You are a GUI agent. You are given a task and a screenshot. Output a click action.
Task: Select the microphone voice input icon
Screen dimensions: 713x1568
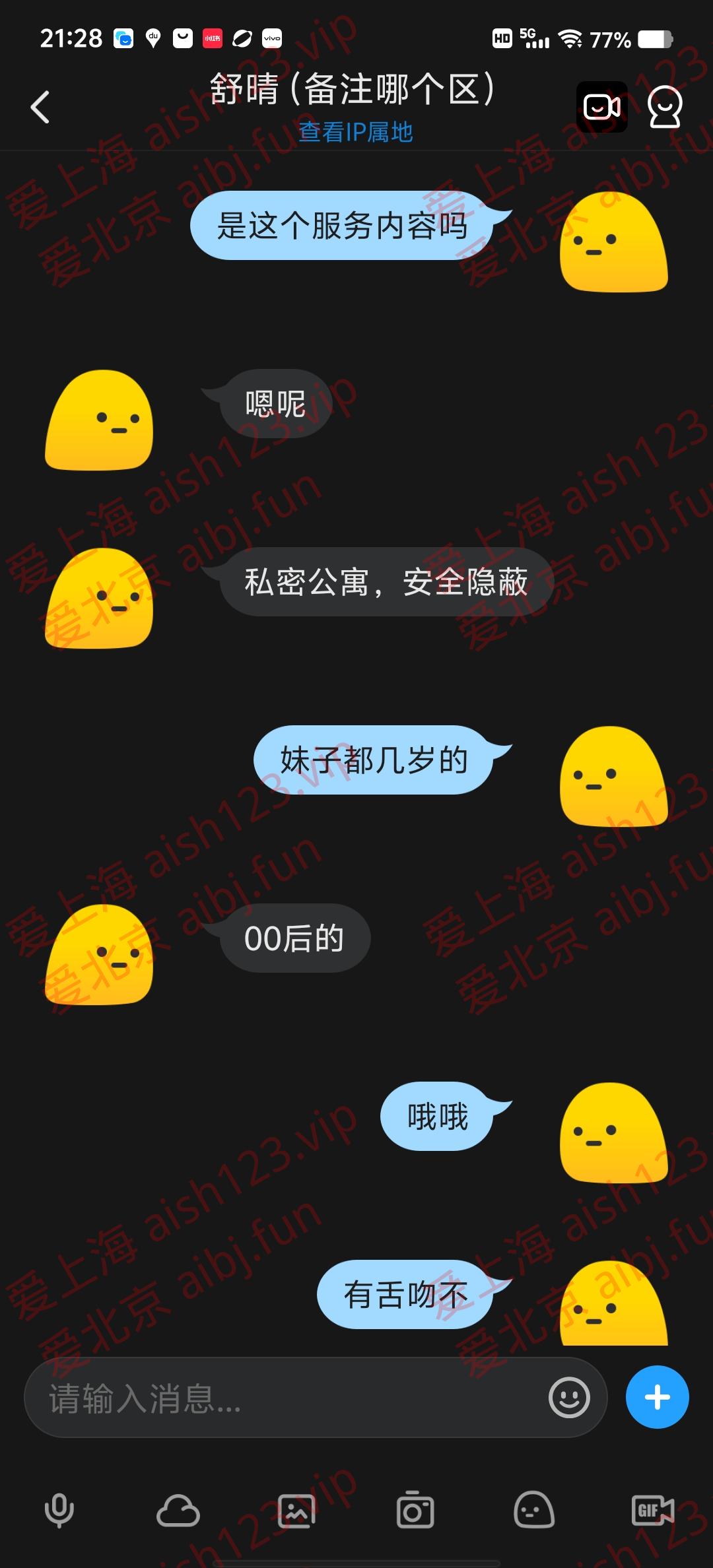[x=59, y=1511]
